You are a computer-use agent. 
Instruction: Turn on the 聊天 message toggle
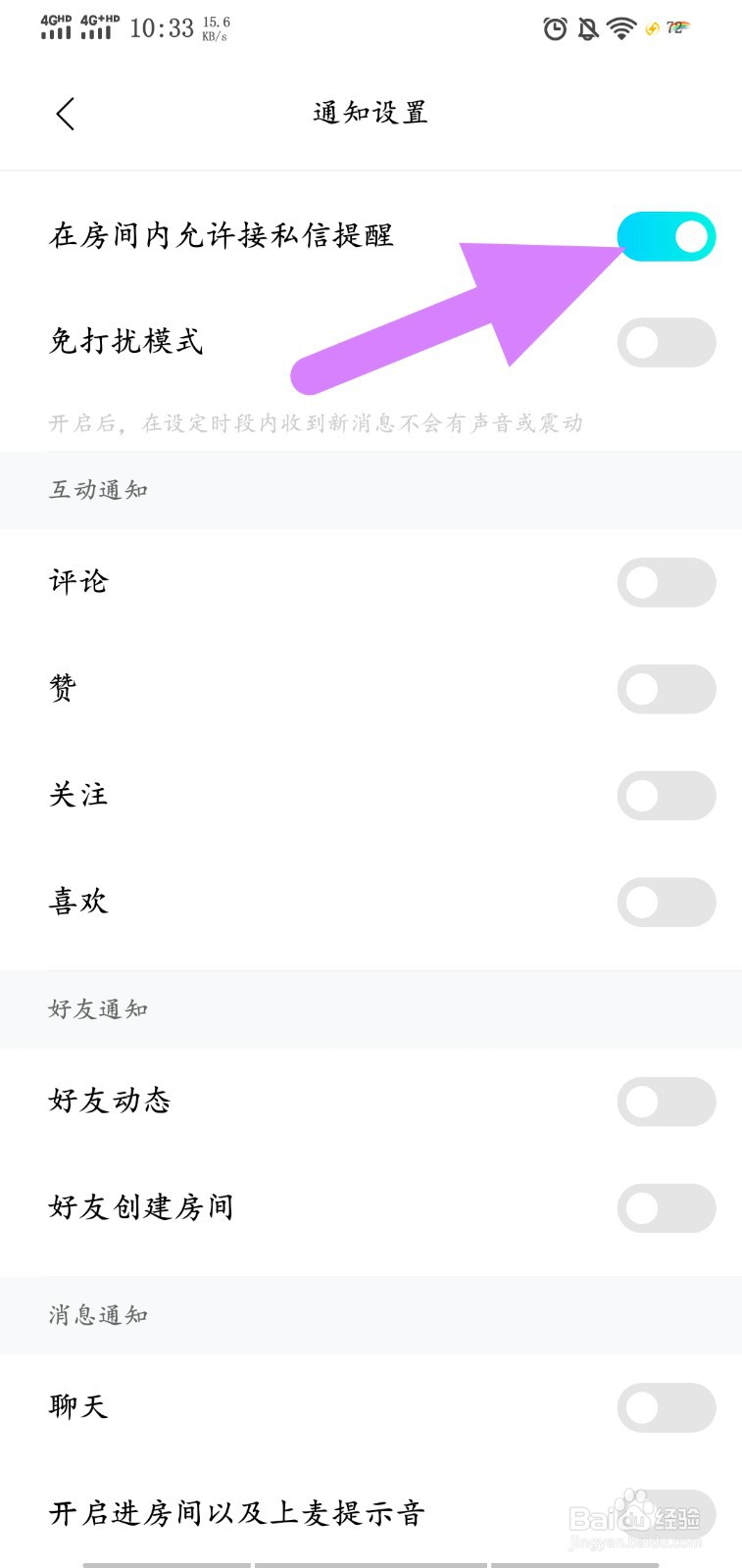coord(667,1406)
